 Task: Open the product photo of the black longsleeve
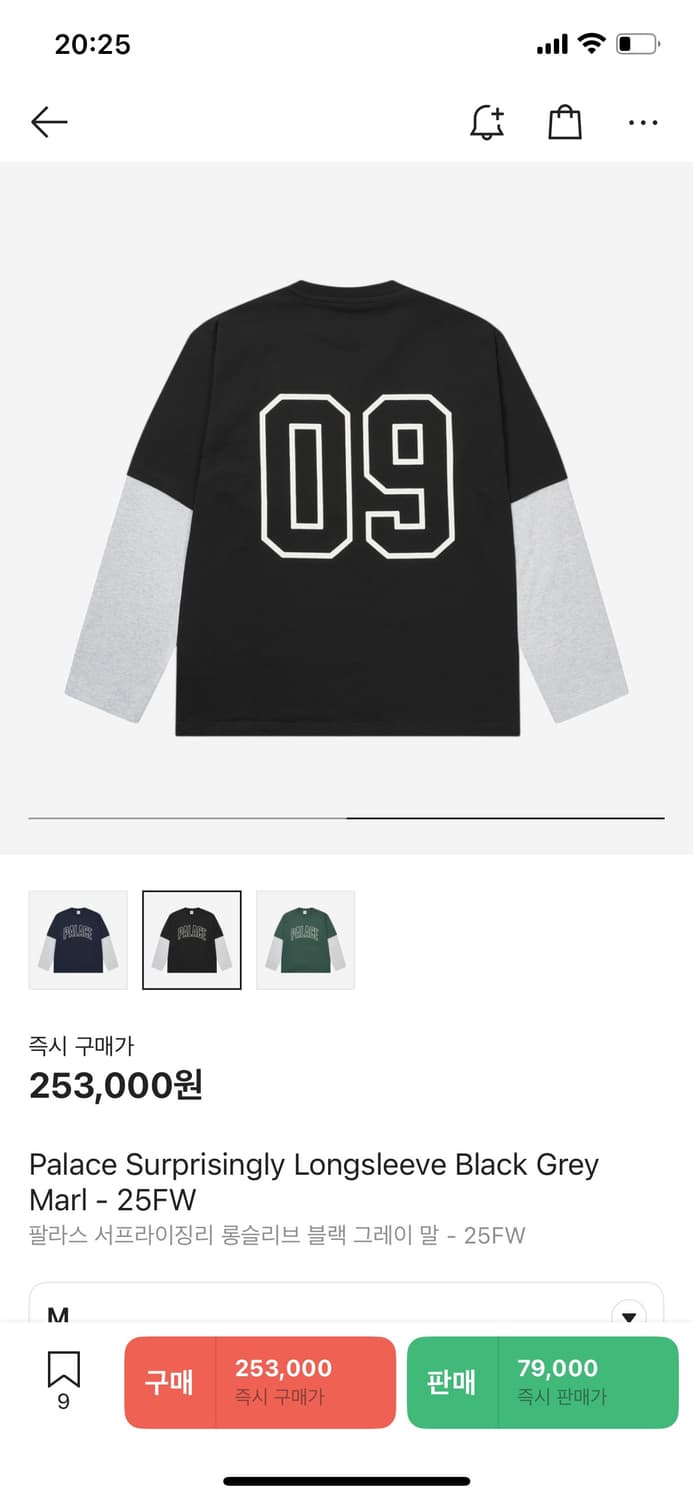[347, 508]
